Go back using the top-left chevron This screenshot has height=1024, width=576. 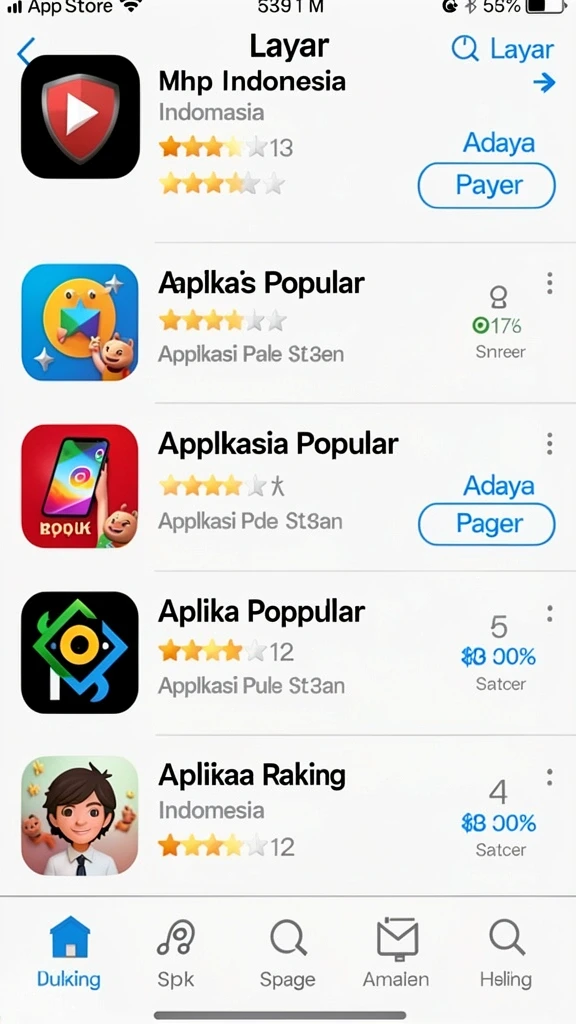click(x=26, y=52)
